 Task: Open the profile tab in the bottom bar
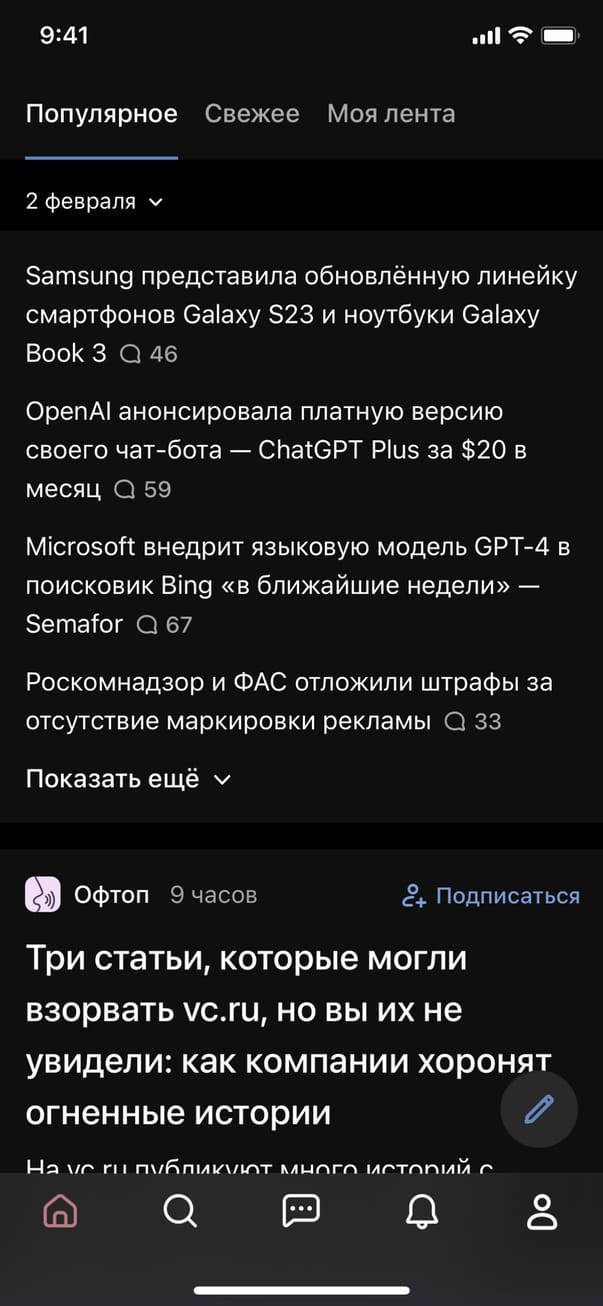pyautogui.click(x=542, y=1212)
